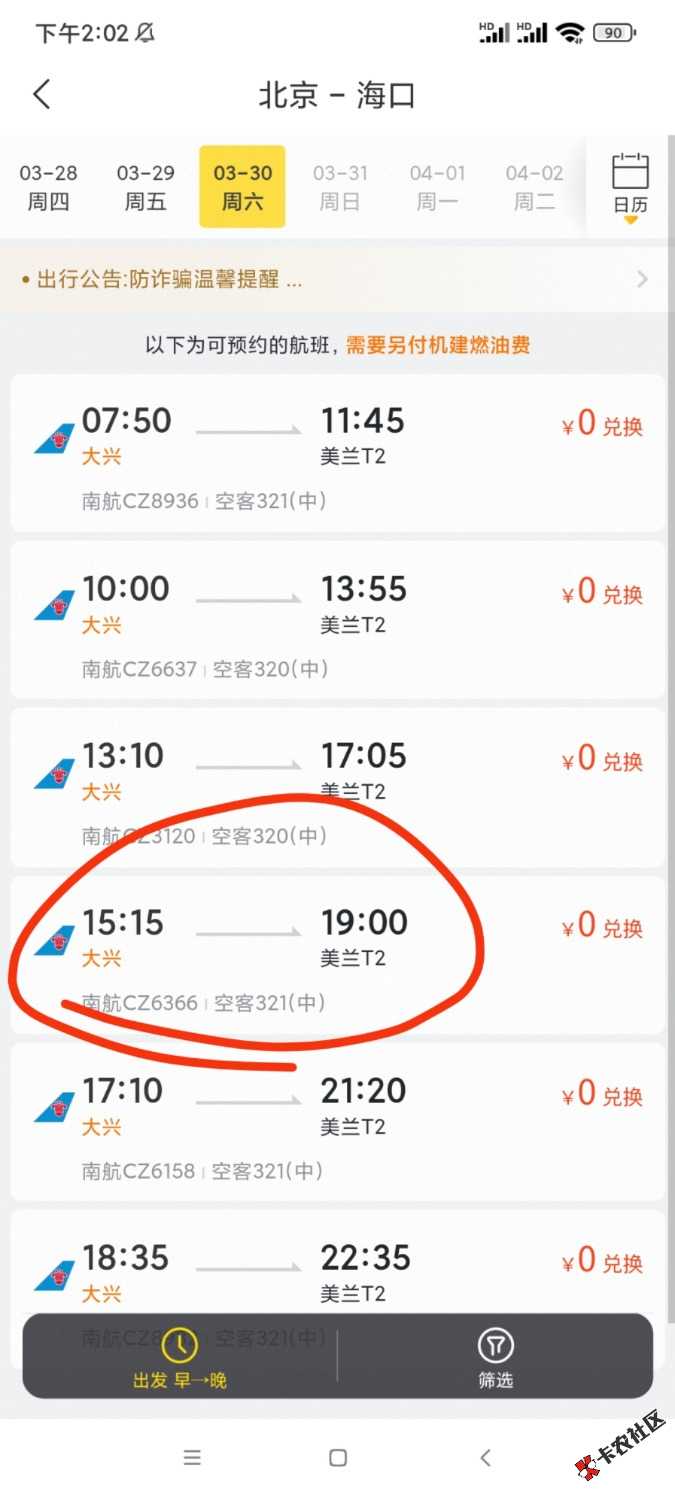Tap 兑换 on the 17:10 flight

pos(603,1096)
